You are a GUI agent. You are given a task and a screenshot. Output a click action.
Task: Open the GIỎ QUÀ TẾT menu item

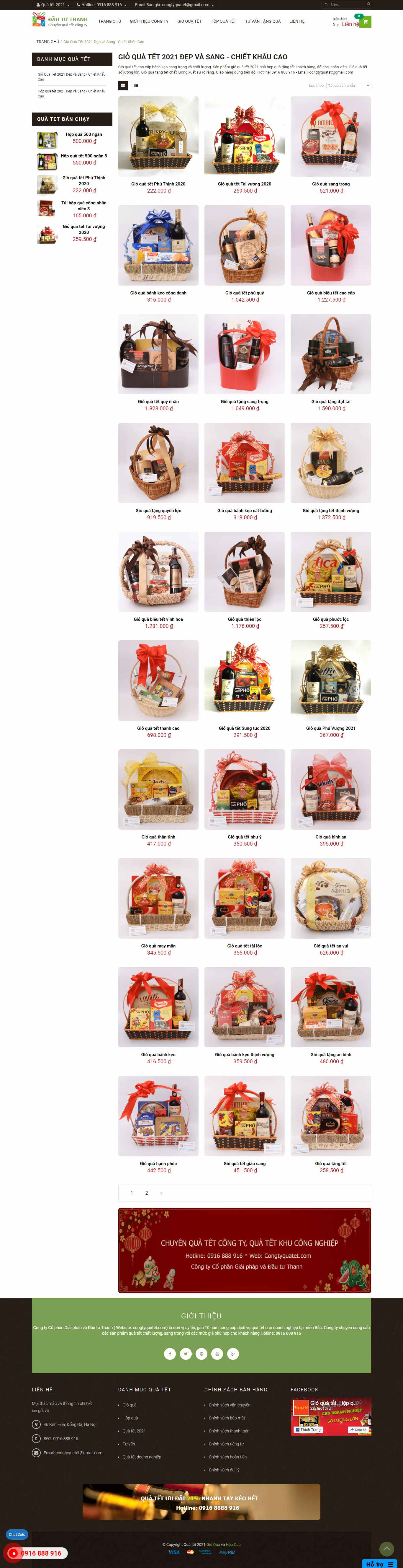189,21
